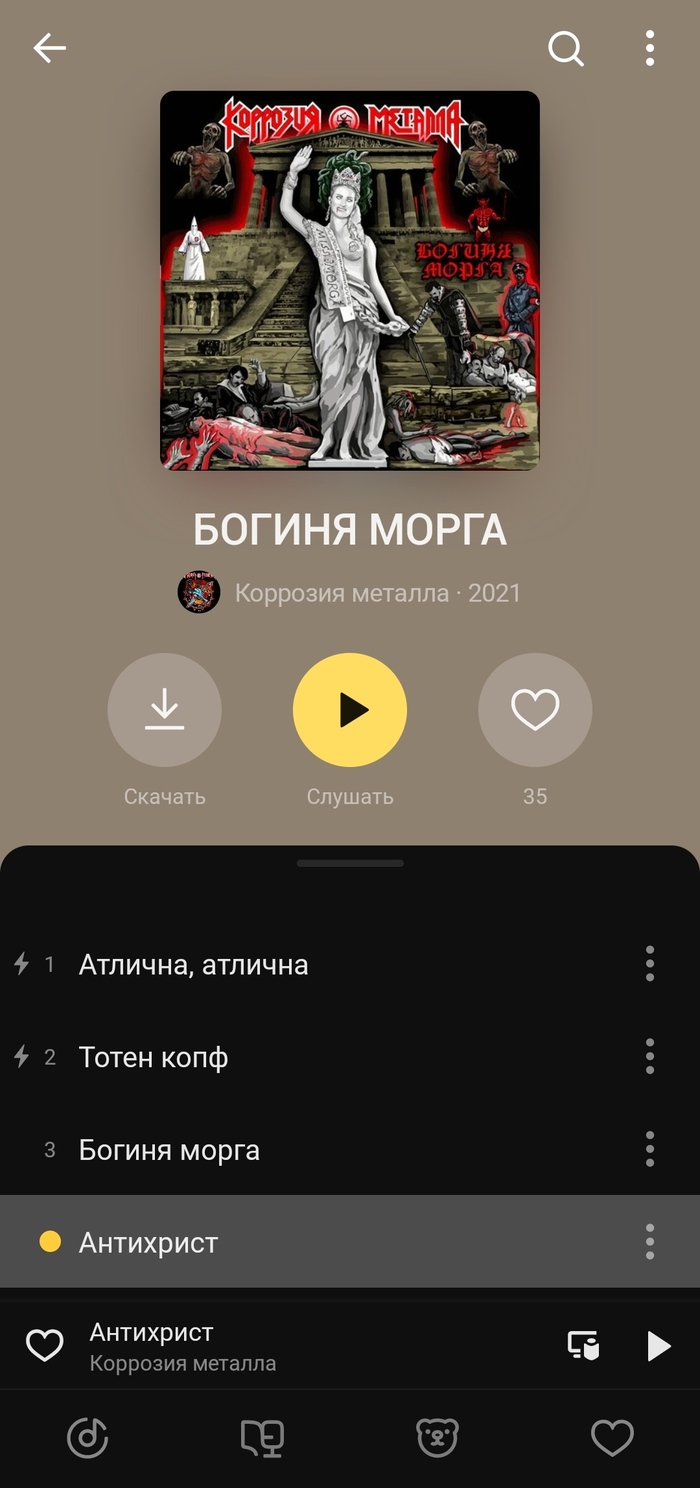The width and height of the screenshot is (700, 1488).
Task: Open the album overflow menu
Action: coord(650,48)
